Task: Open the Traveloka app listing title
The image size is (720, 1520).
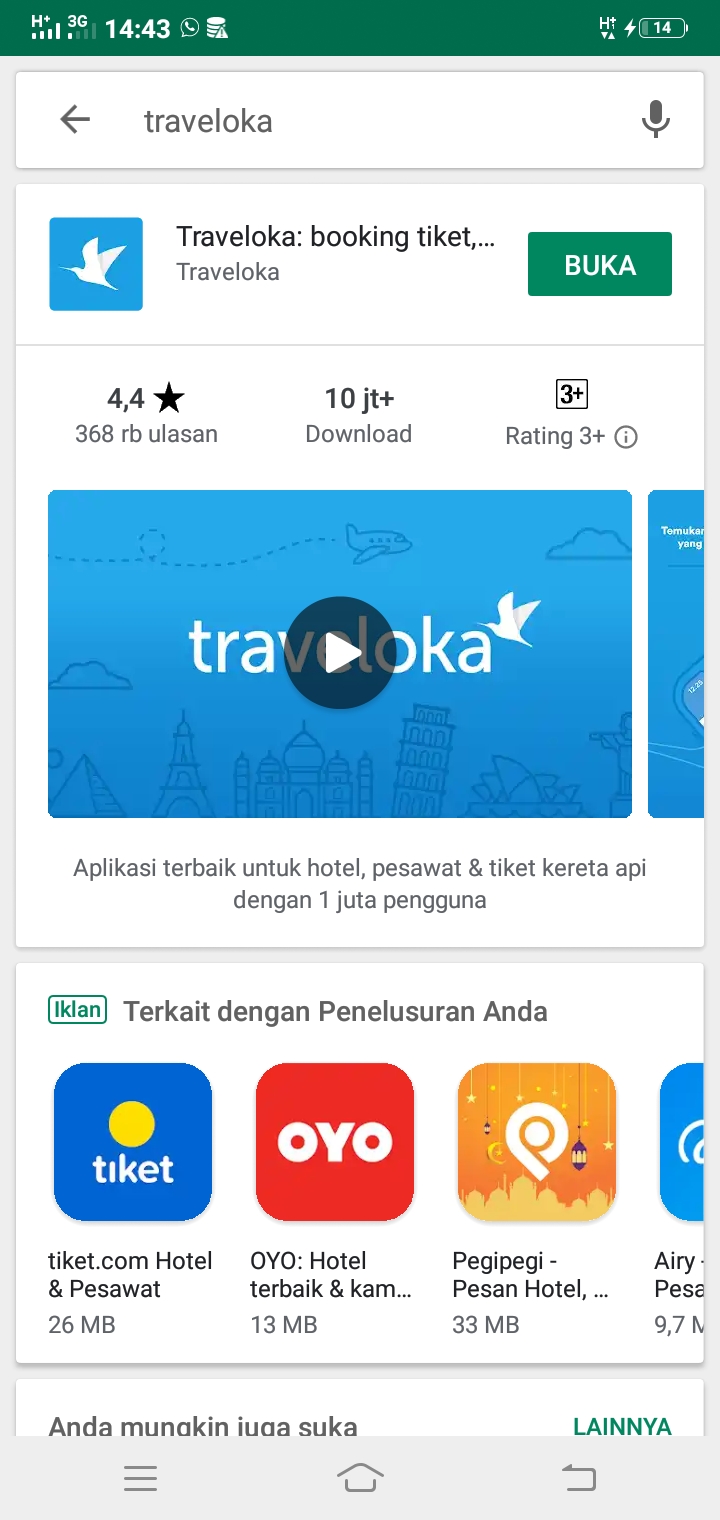Action: (335, 237)
